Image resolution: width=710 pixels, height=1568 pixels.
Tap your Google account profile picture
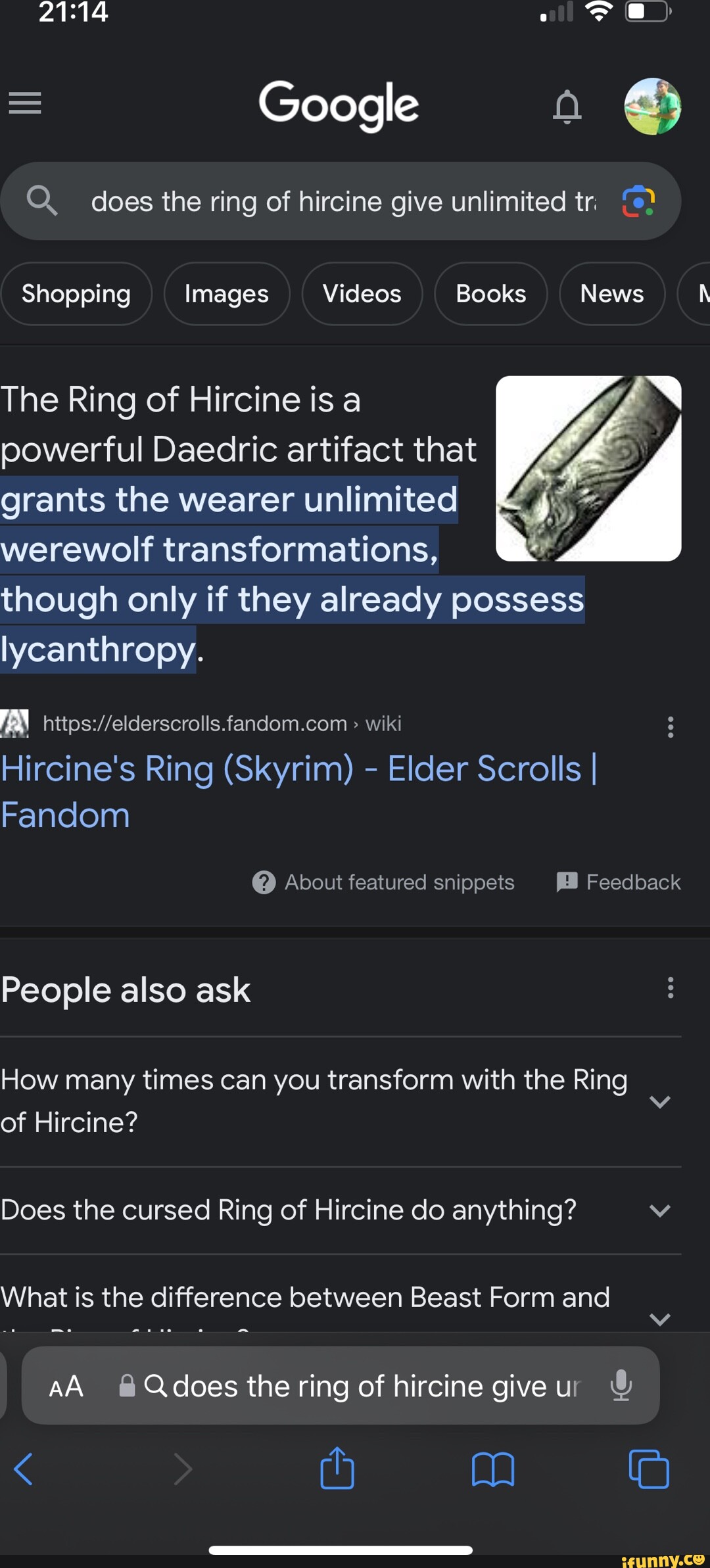651,105
